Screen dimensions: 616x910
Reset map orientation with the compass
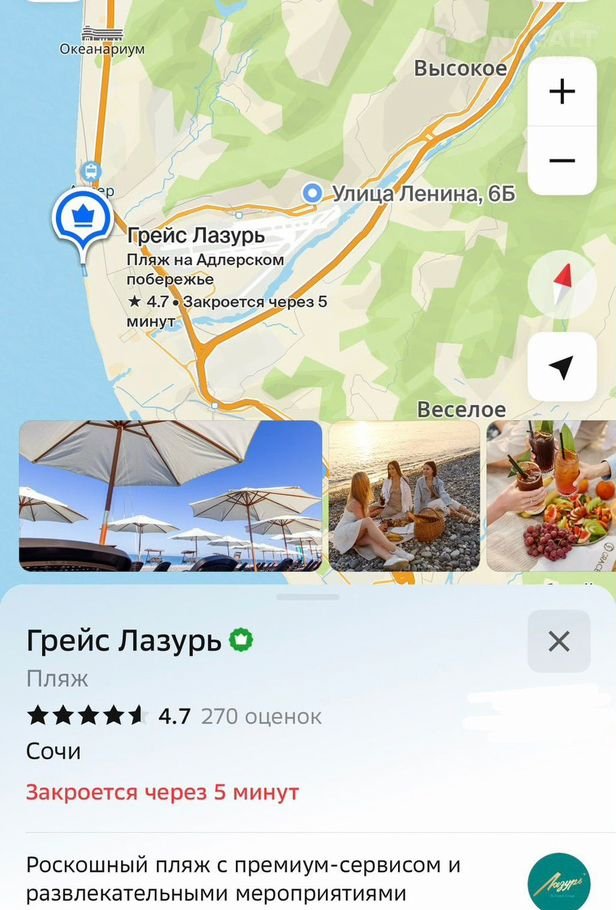click(x=562, y=285)
